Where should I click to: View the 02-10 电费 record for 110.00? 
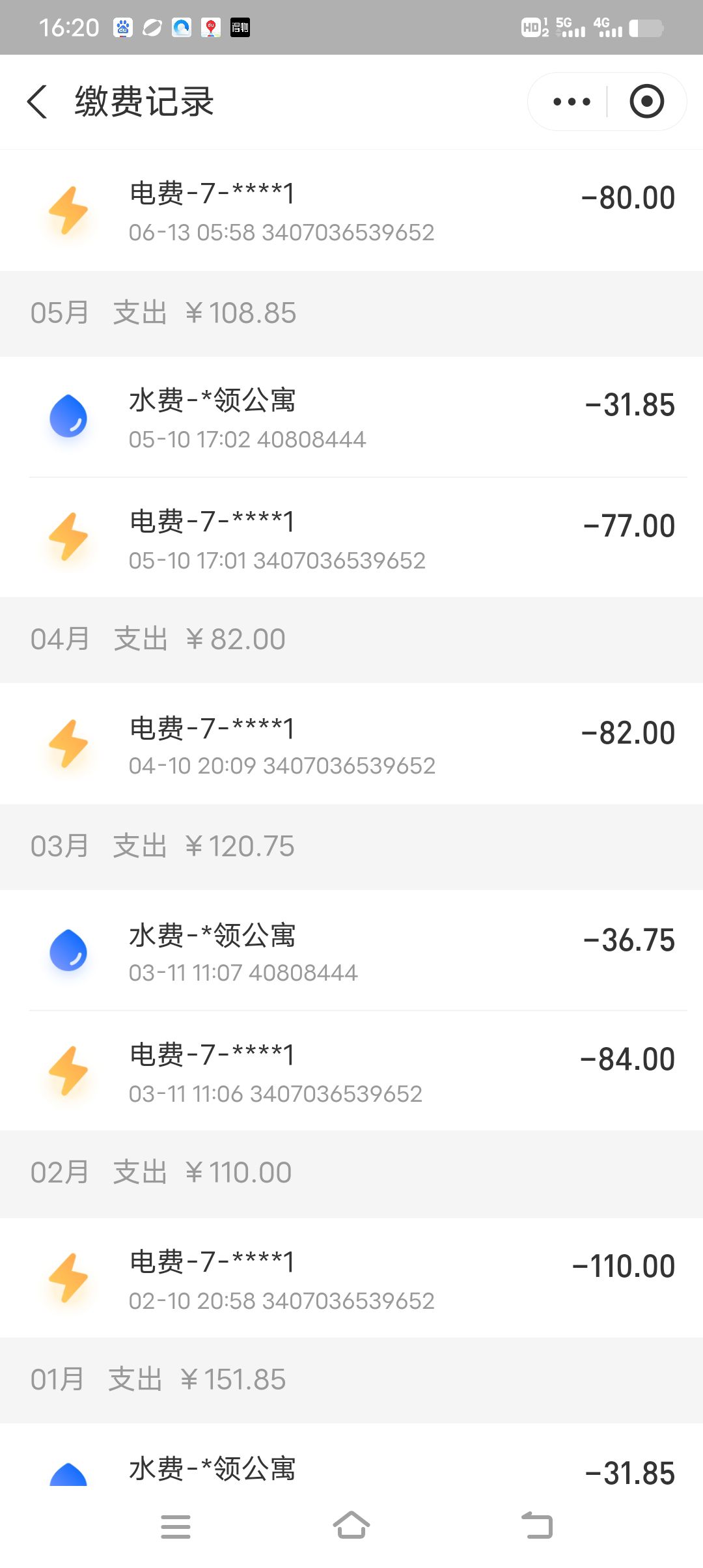pyautogui.click(x=351, y=1278)
